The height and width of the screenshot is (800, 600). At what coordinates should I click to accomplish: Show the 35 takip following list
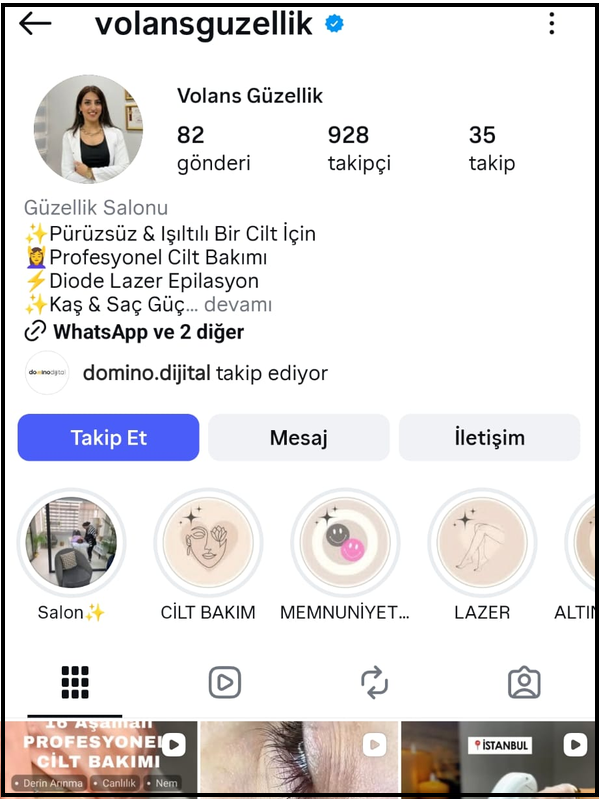tap(491, 148)
